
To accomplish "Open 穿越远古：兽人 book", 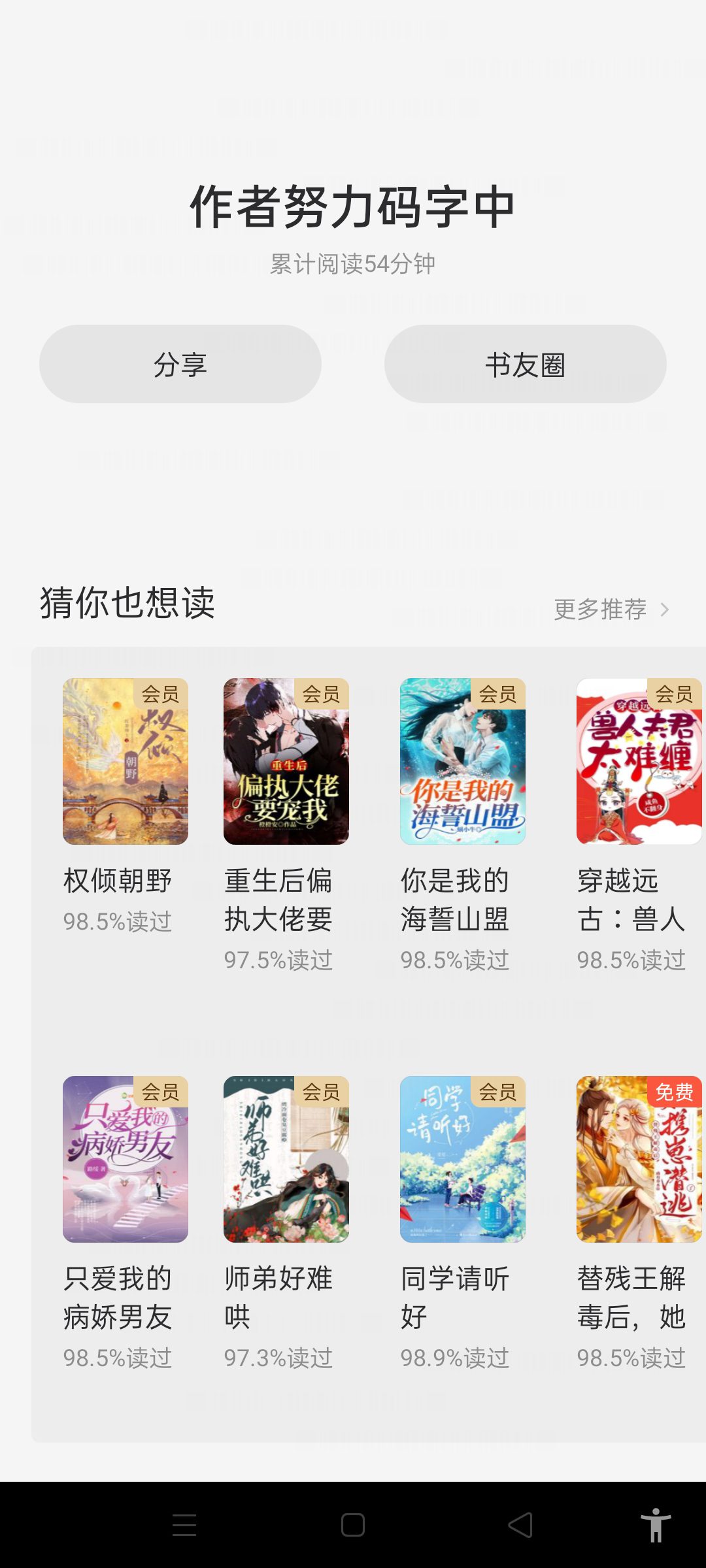I will coord(639,761).
